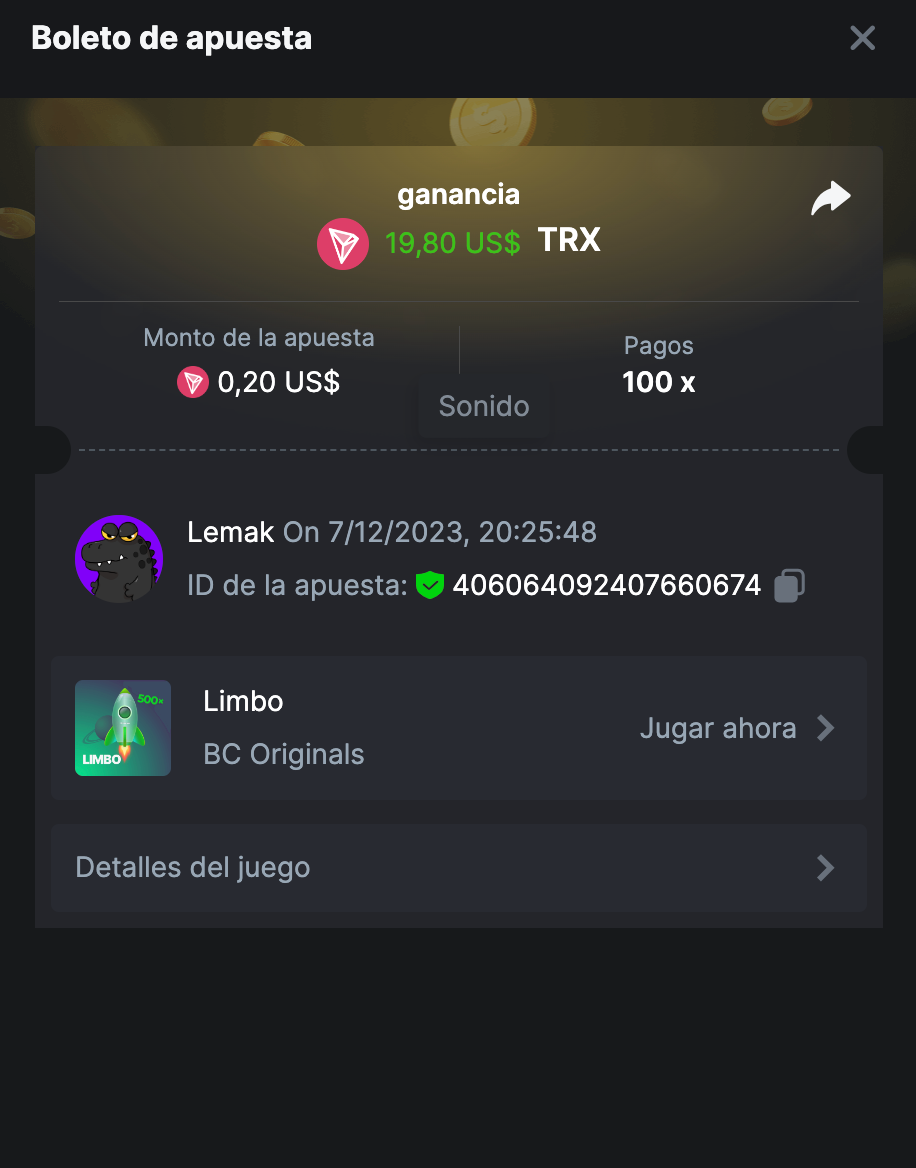Viewport: 916px width, 1168px height.
Task: Close the Boleto de apuesta dialog
Action: point(862,39)
